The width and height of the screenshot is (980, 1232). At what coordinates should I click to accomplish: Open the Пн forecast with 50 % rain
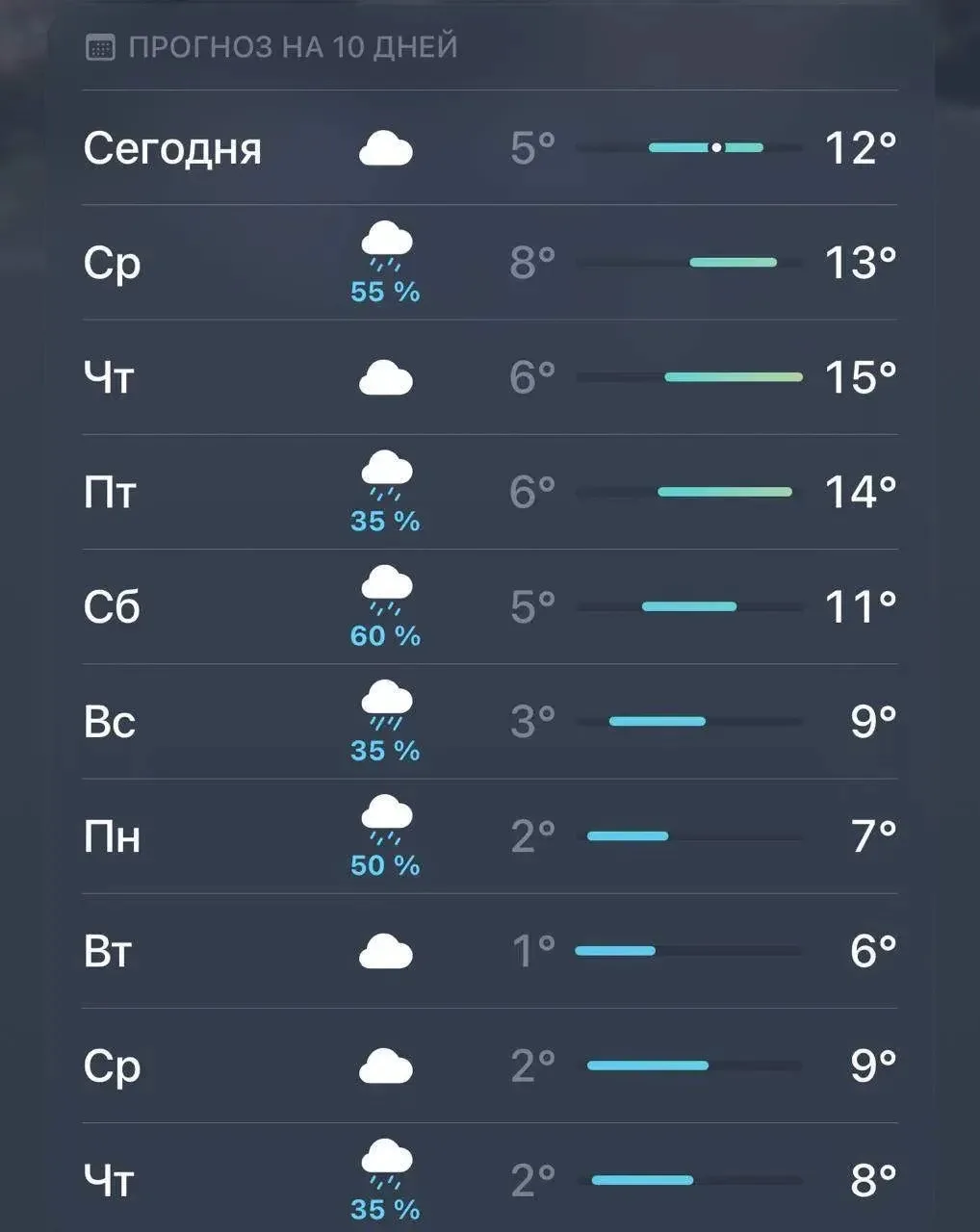[489, 835]
